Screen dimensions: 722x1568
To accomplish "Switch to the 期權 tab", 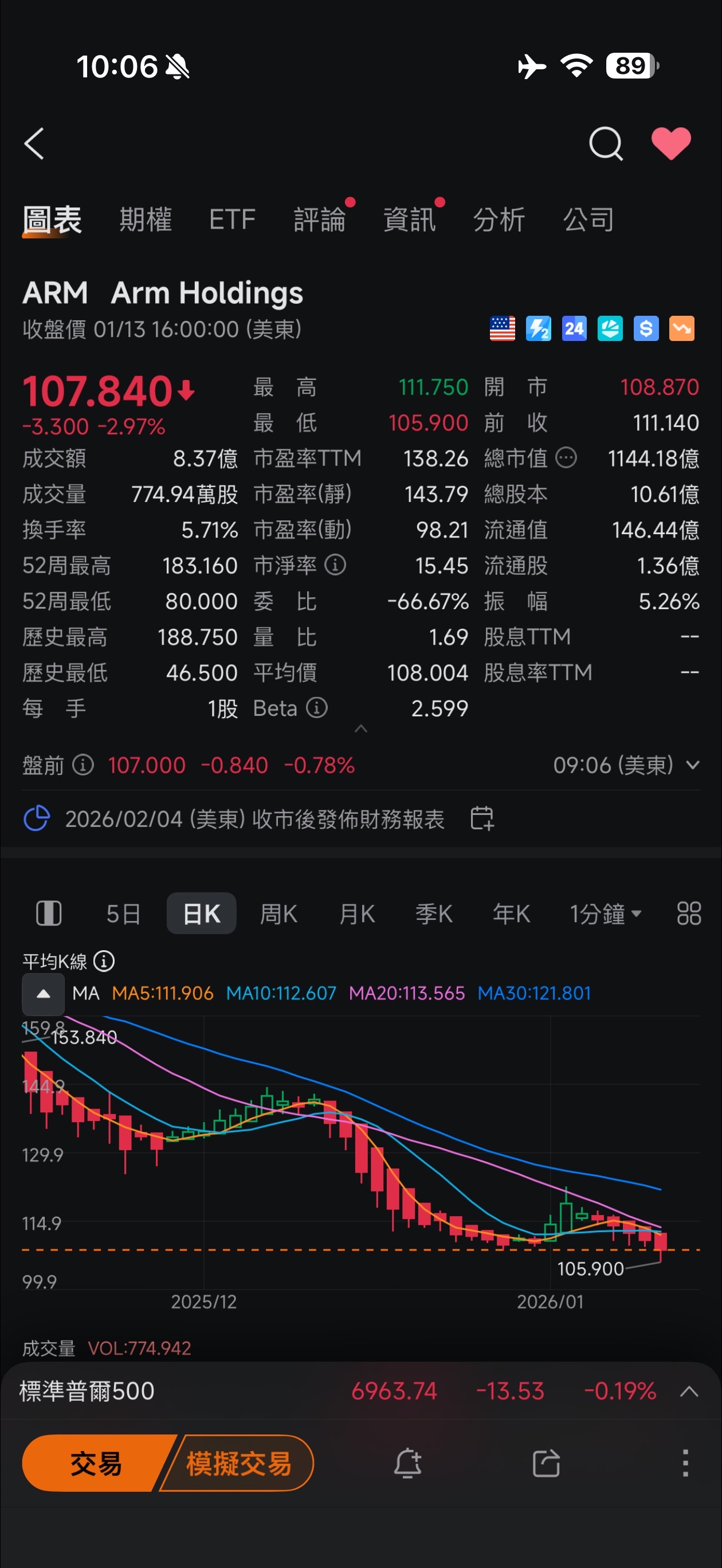I will 146,219.
